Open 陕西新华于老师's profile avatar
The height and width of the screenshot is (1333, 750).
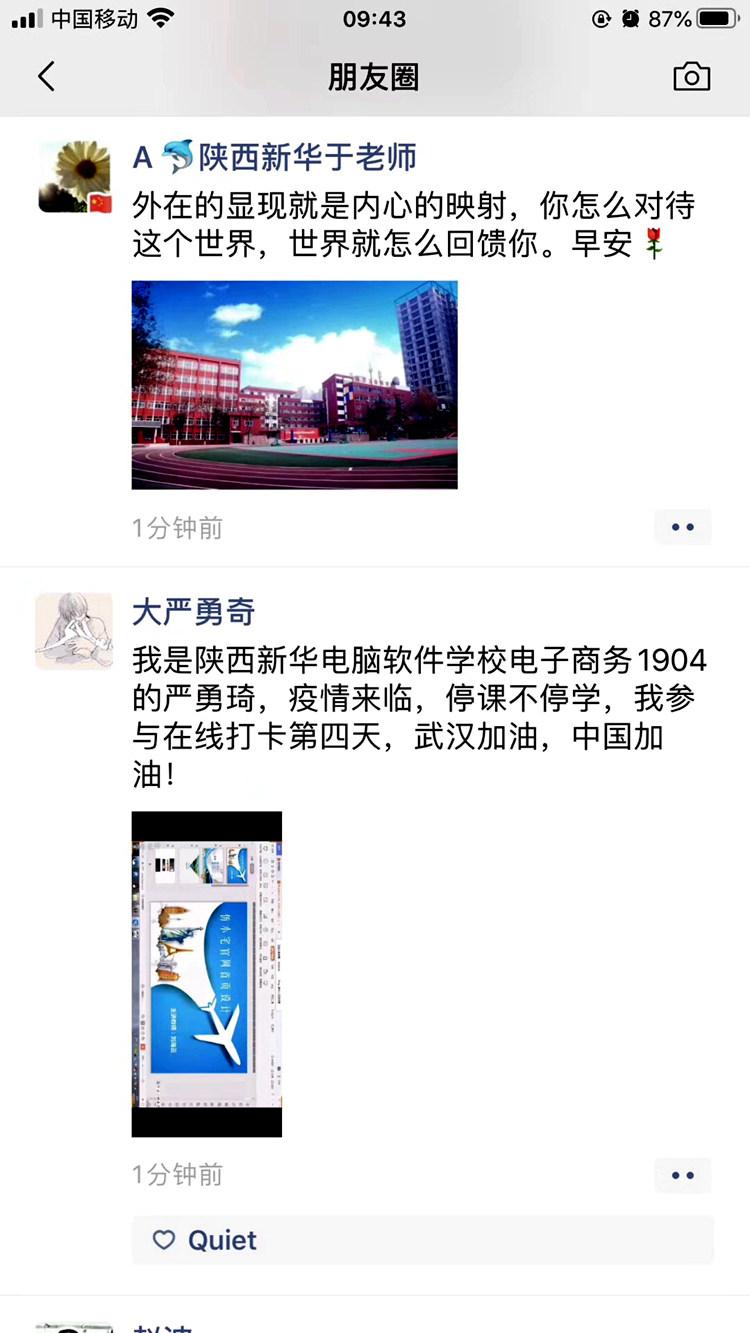[x=75, y=176]
